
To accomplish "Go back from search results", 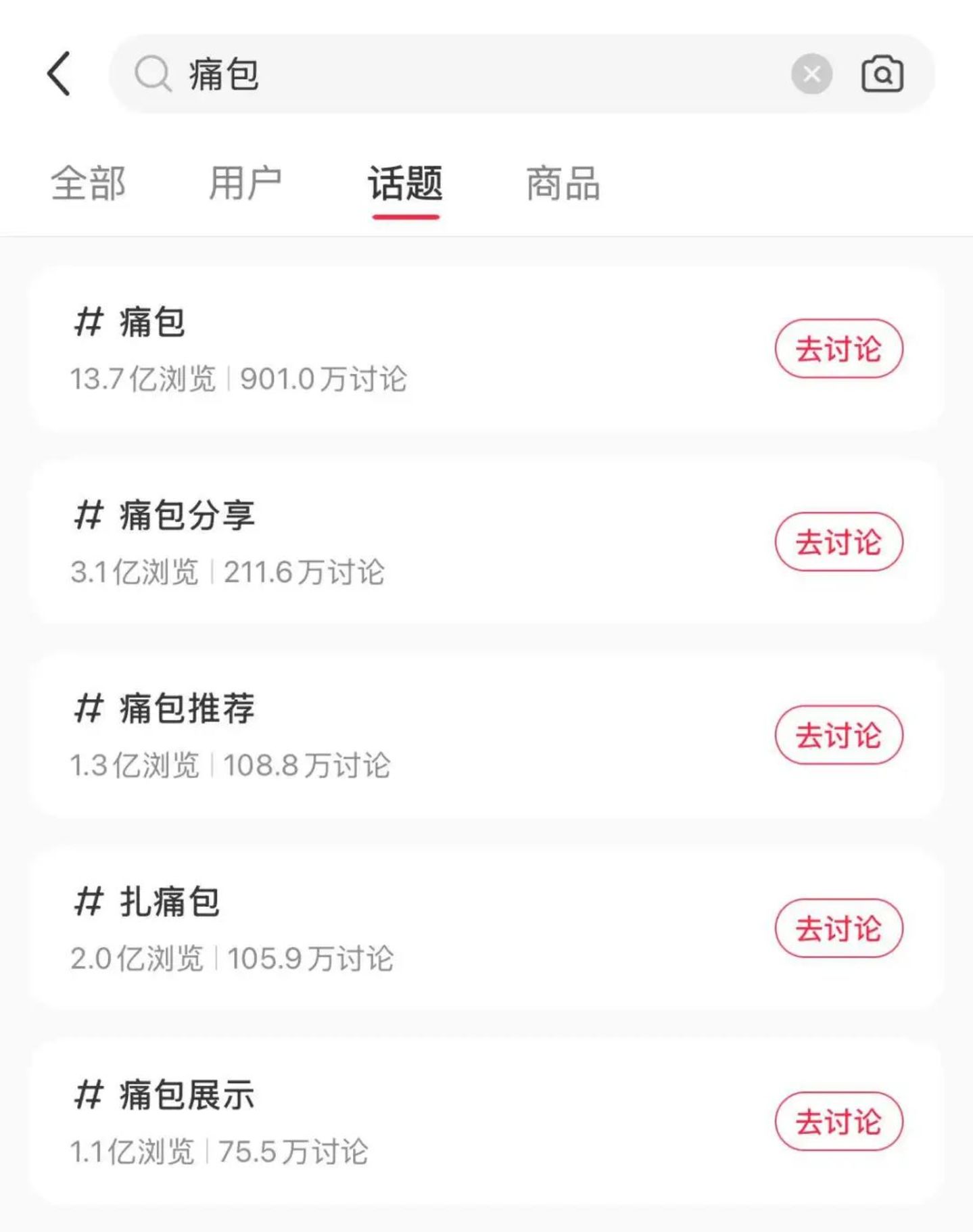I will [60, 74].
